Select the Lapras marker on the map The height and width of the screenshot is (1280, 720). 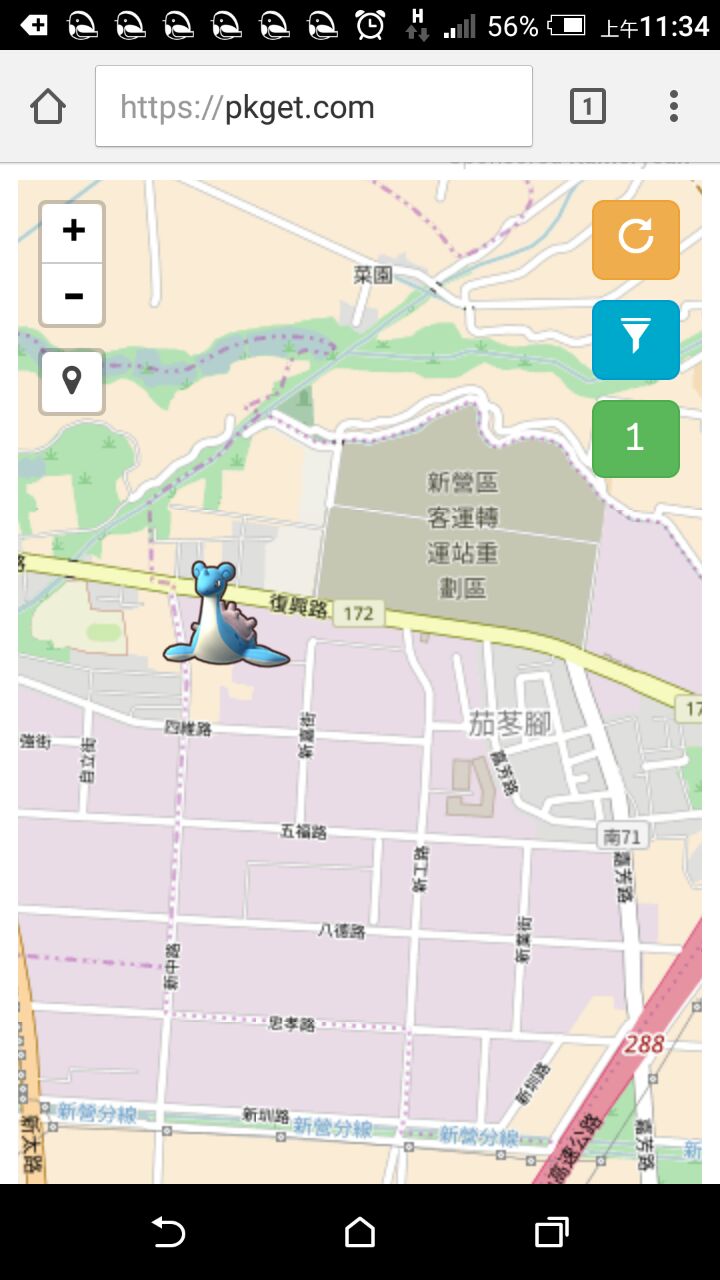tap(222, 616)
